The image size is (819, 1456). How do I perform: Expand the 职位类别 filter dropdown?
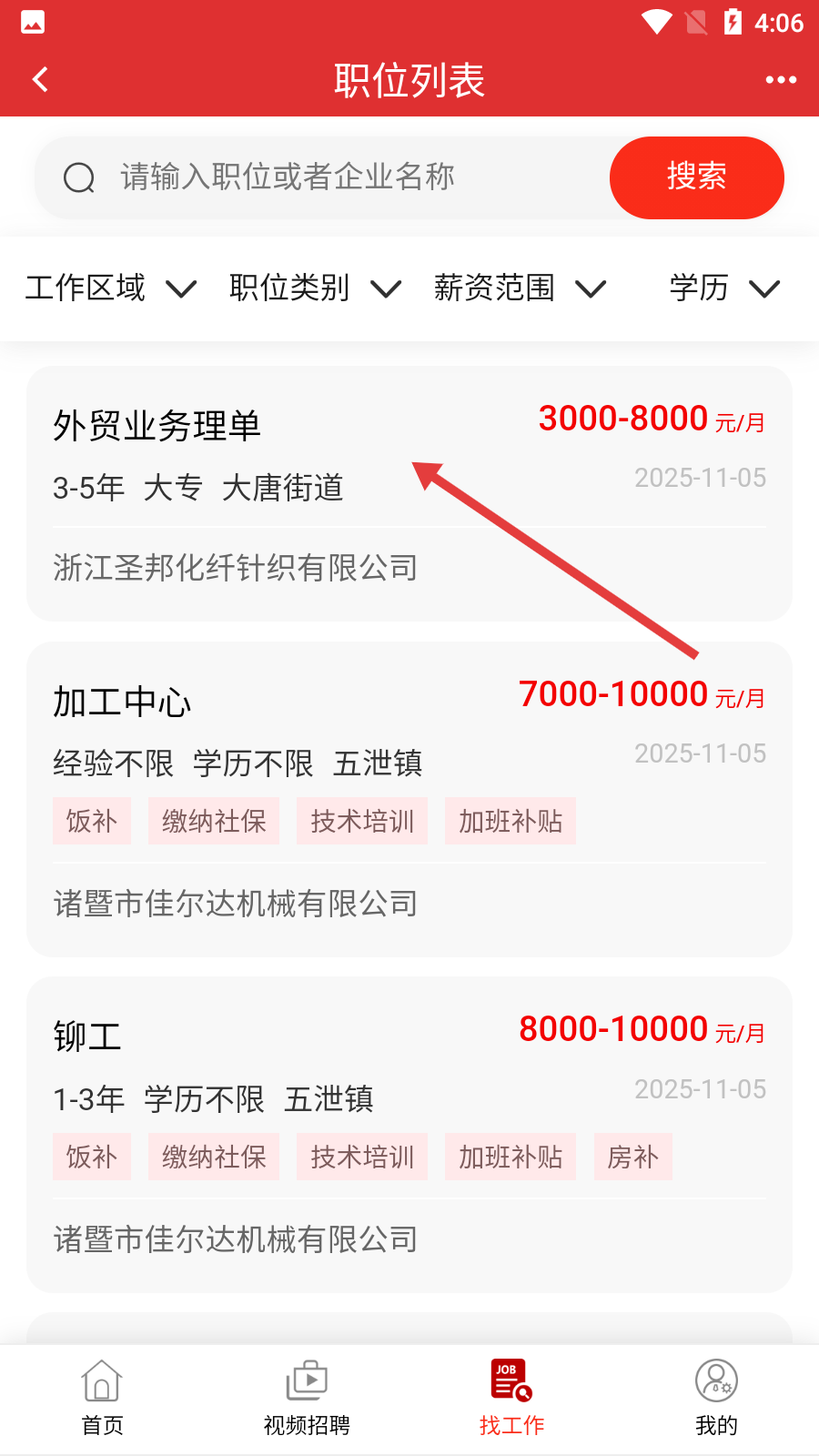(x=315, y=288)
